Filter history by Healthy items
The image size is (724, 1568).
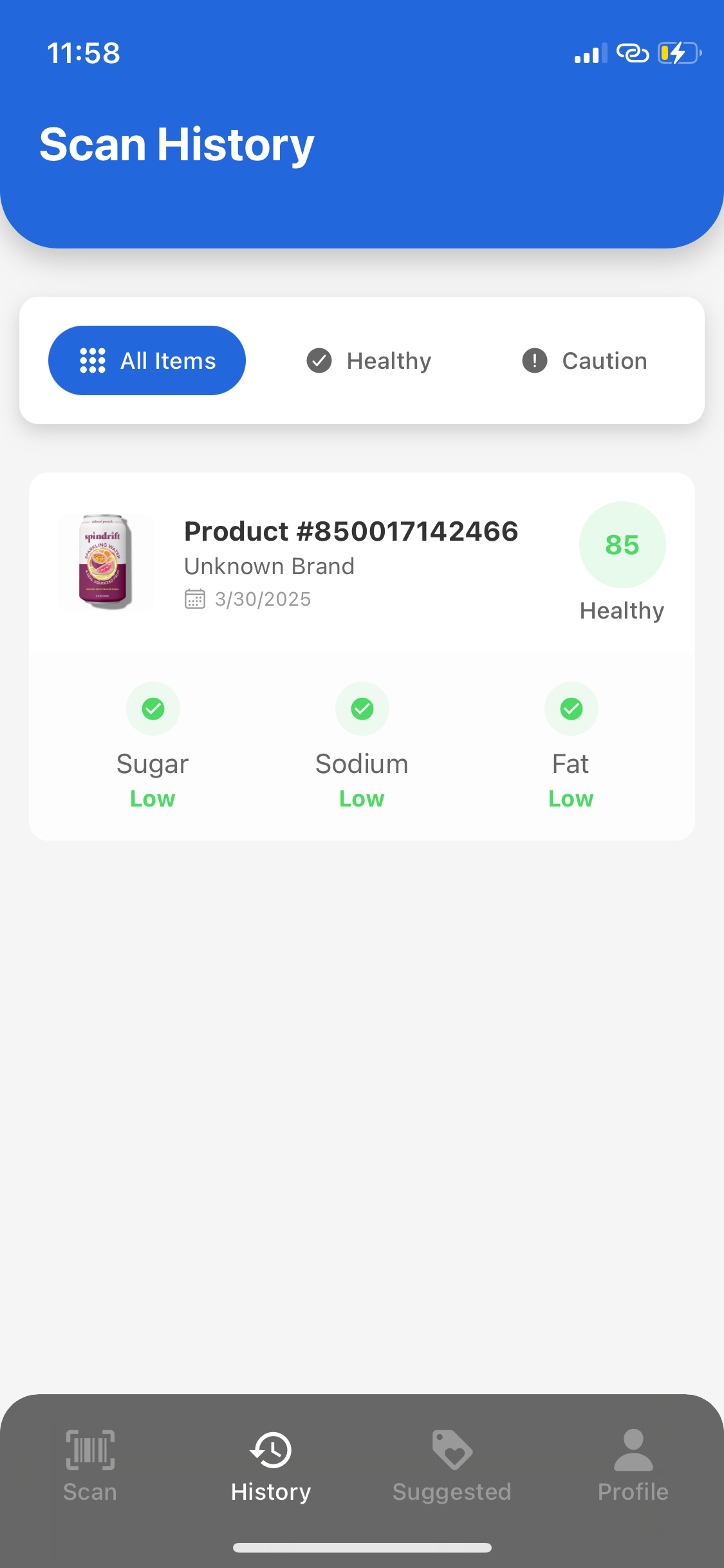(369, 360)
